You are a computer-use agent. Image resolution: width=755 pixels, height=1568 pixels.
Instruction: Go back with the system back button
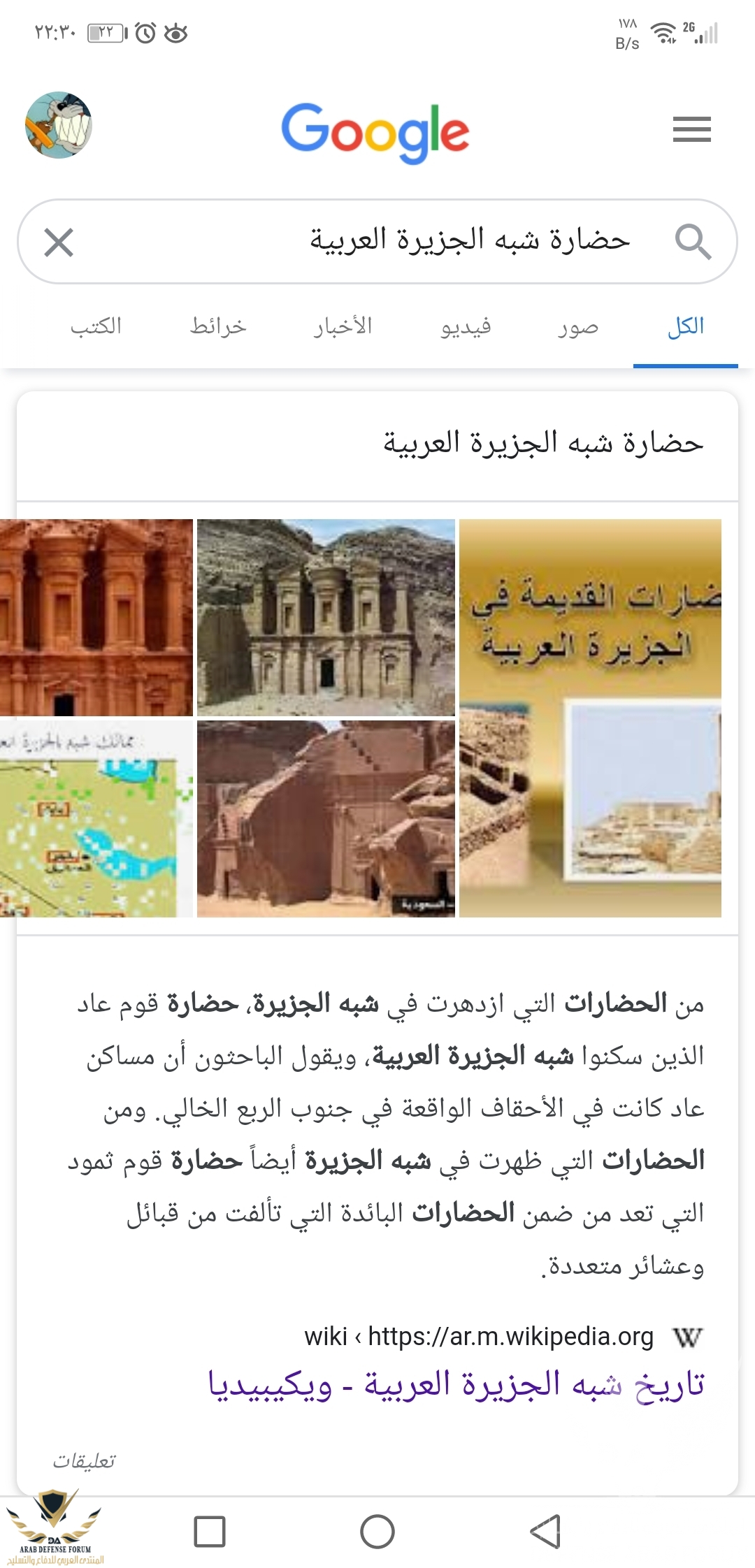(545, 1532)
